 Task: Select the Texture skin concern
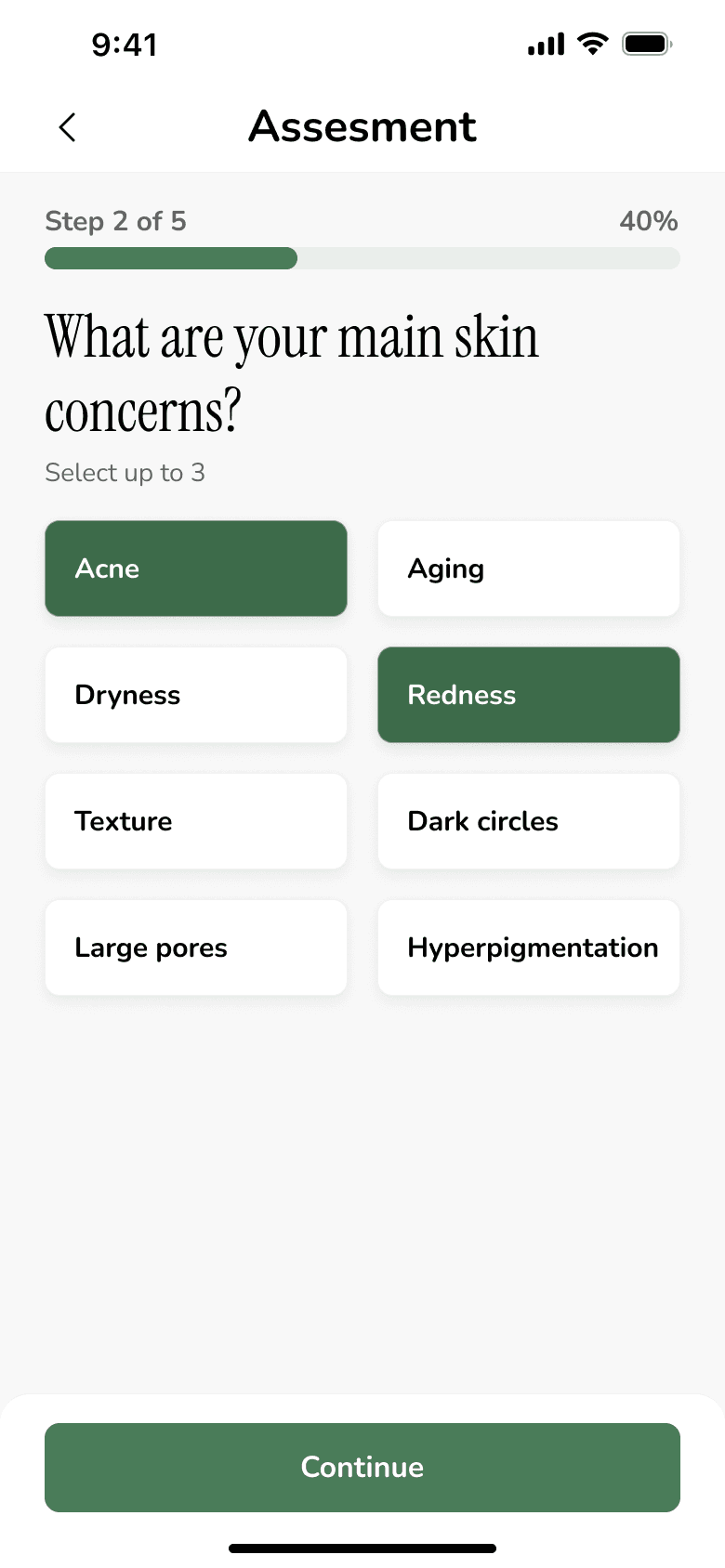(195, 821)
